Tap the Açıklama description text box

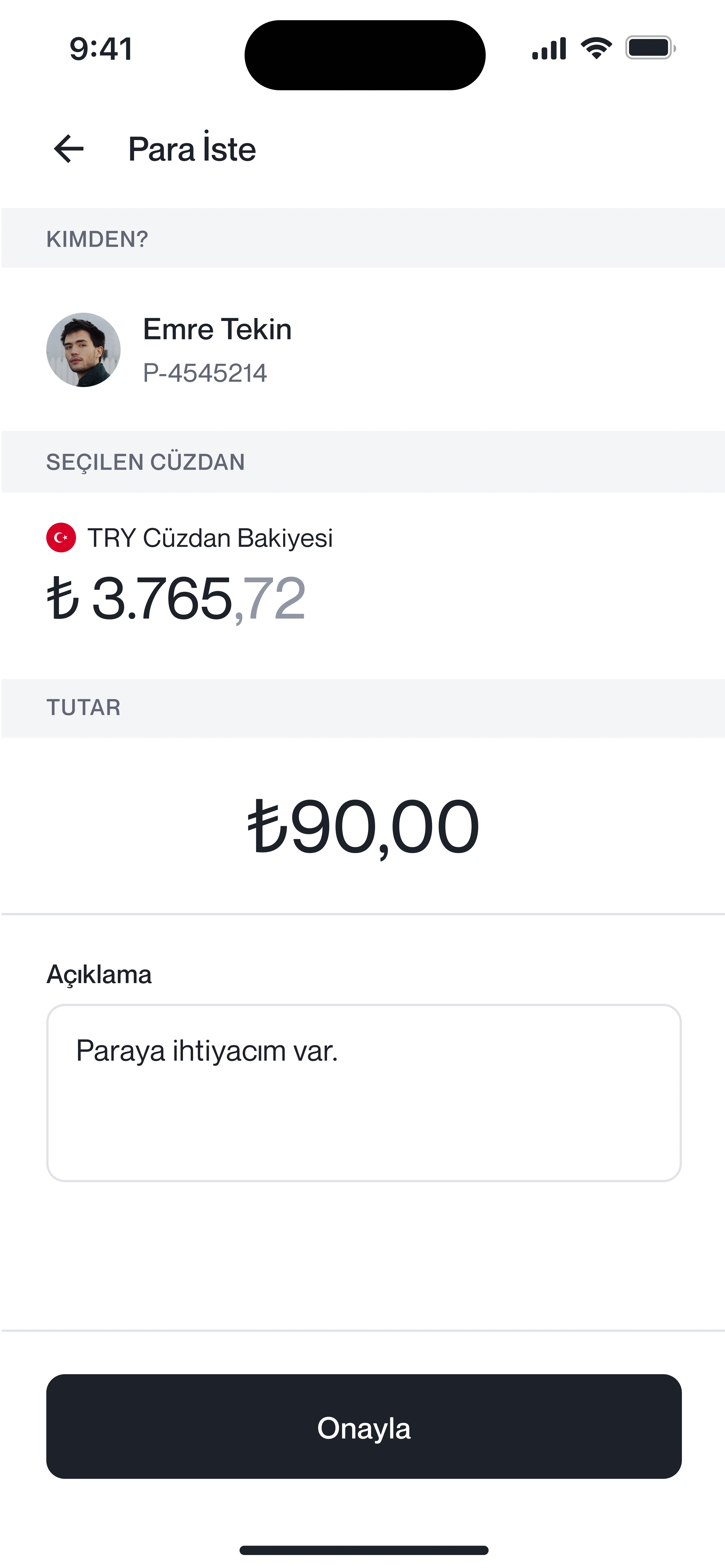coord(363,1093)
